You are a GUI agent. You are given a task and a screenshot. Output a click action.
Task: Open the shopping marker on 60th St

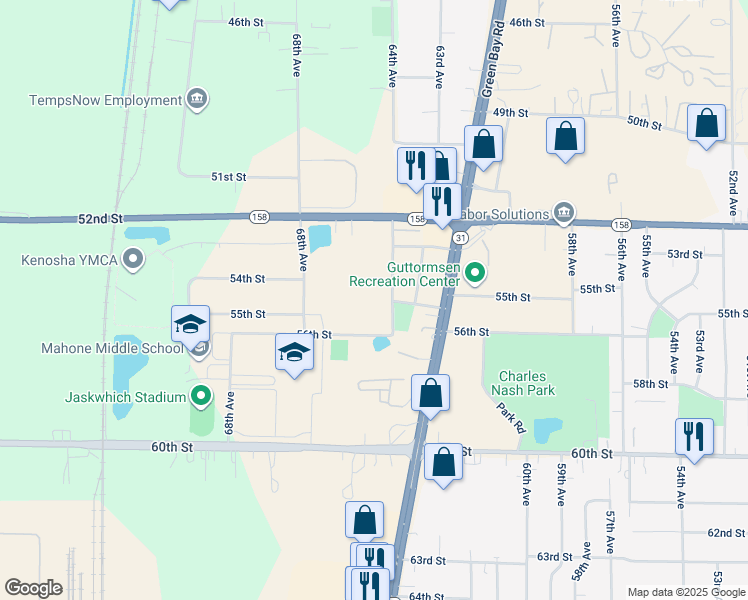coord(443,462)
